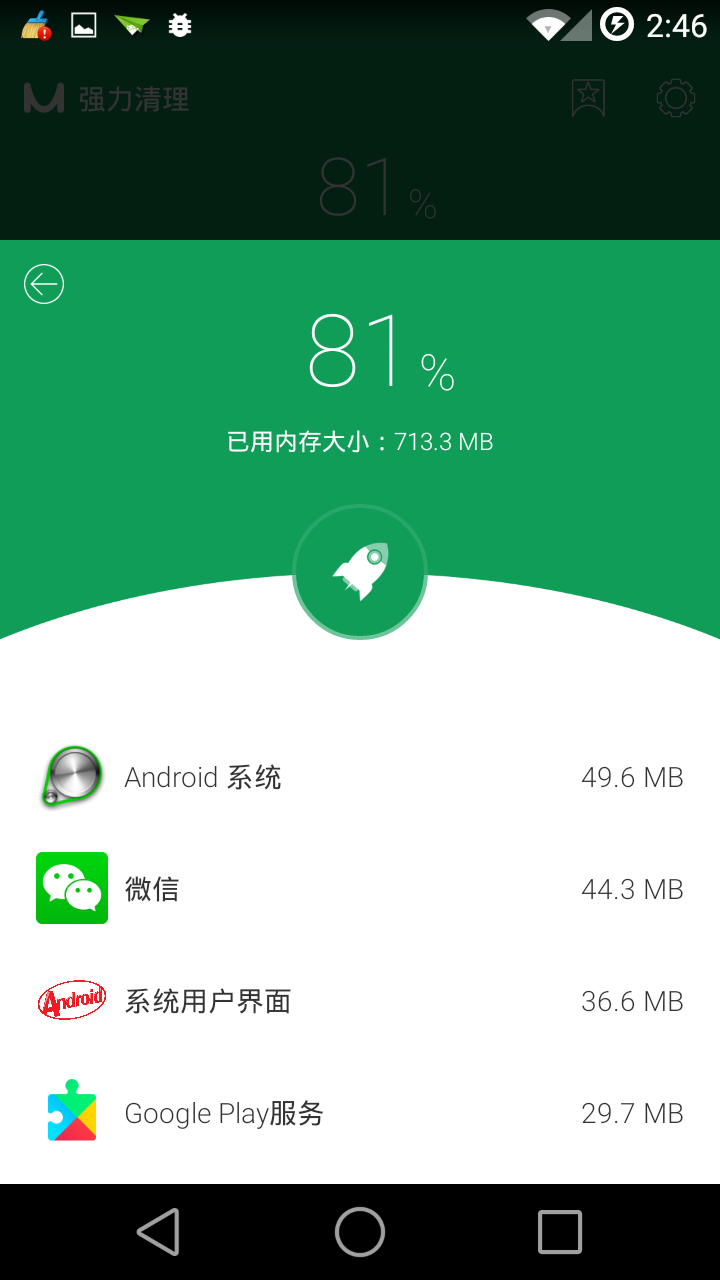The width and height of the screenshot is (720, 1280).
Task: Select the Google Play服务 row
Action: [360, 1112]
